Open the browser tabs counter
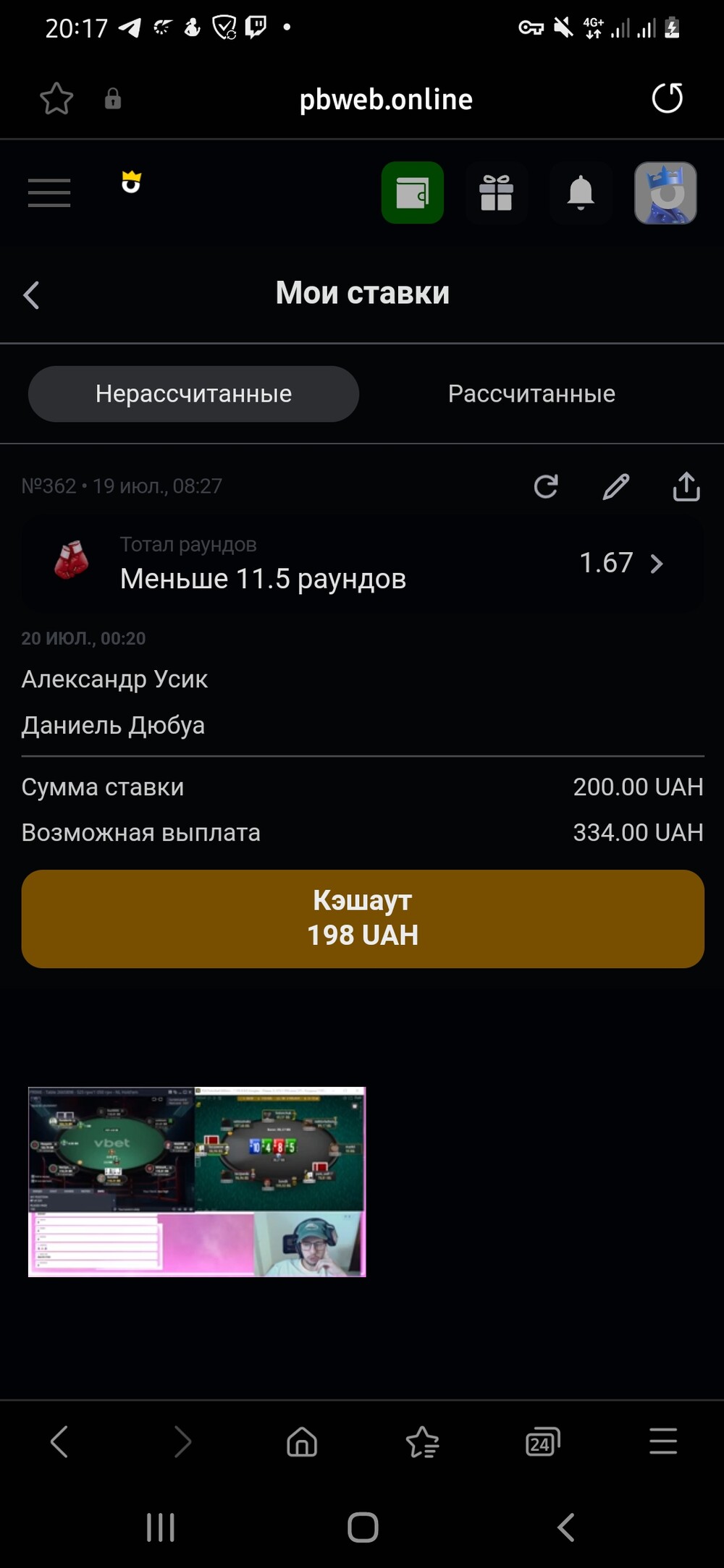Screen dimensions: 724x1568 pos(542,1441)
